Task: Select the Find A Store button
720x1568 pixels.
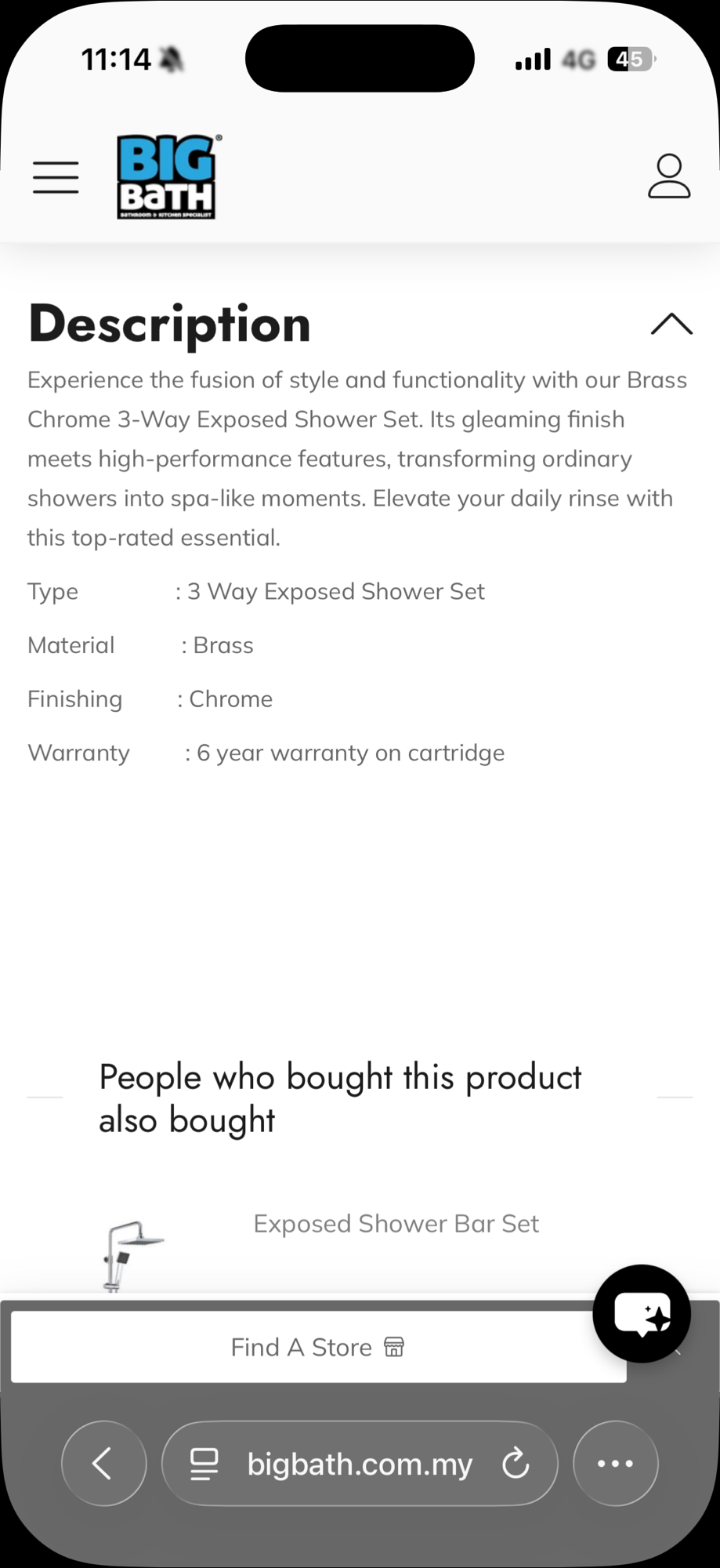Action: tap(317, 1347)
